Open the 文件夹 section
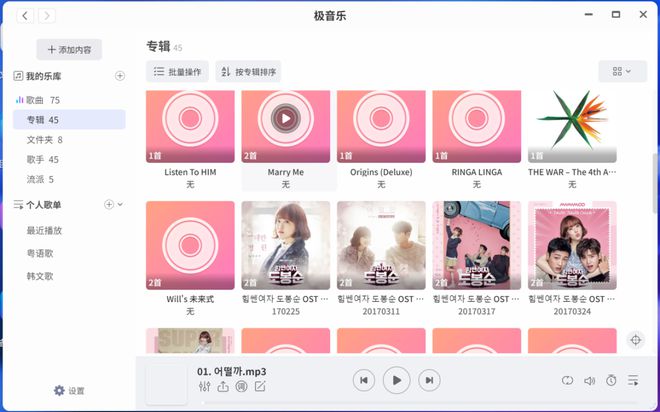This screenshot has height=412, width=660. (44, 140)
